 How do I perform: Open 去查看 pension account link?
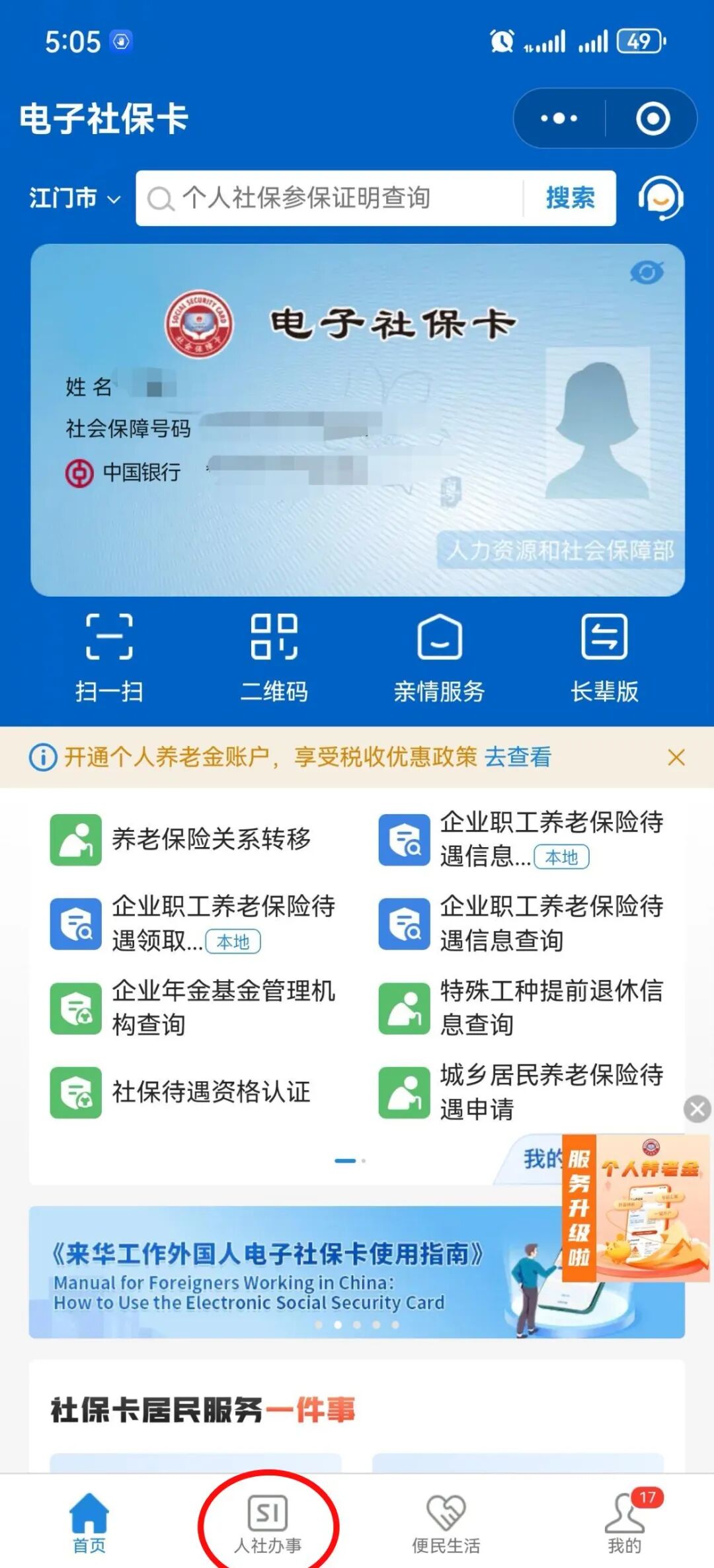tap(520, 759)
